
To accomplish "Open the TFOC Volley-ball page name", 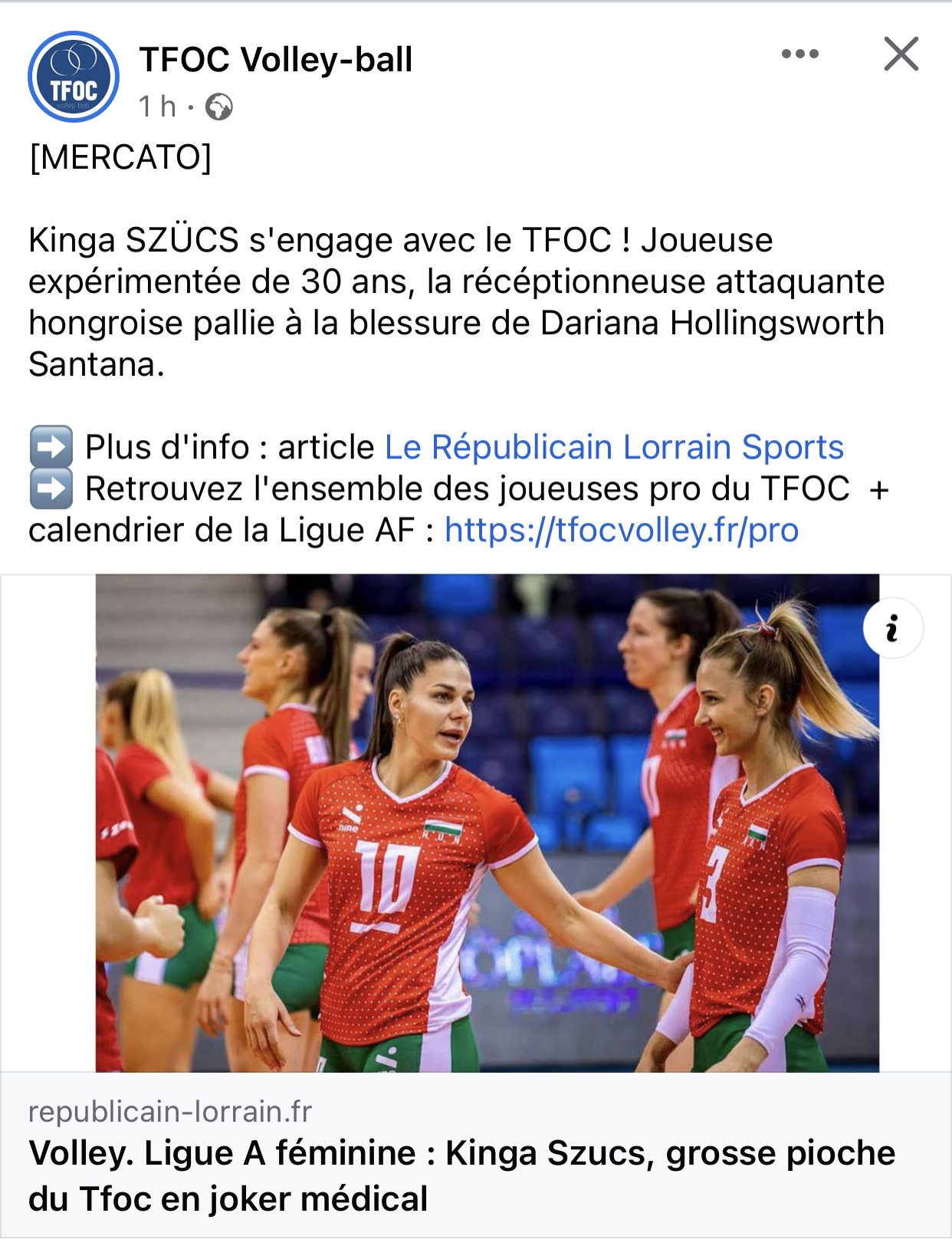I will coord(276,60).
